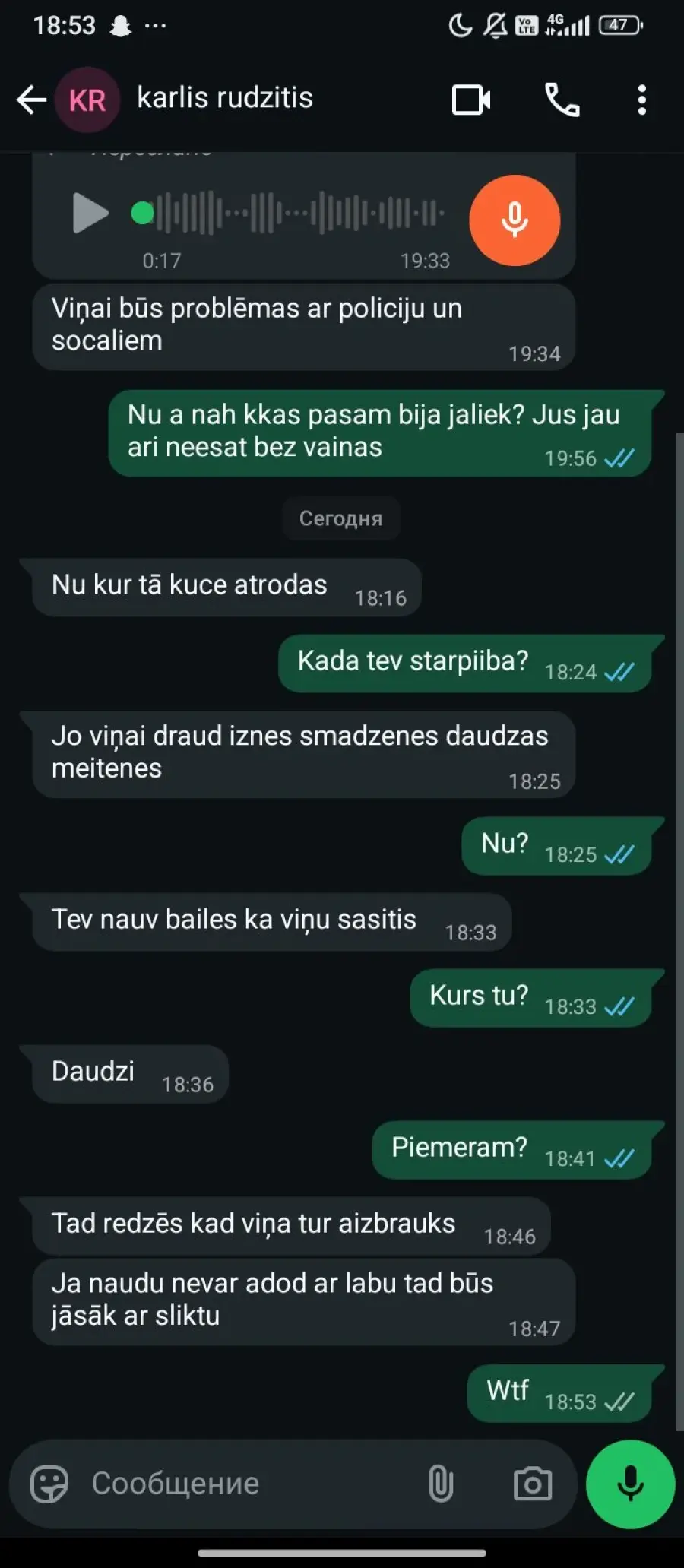This screenshot has width=684, height=1568.
Task: Attach a file with the paperclip icon
Action: pos(441,1483)
